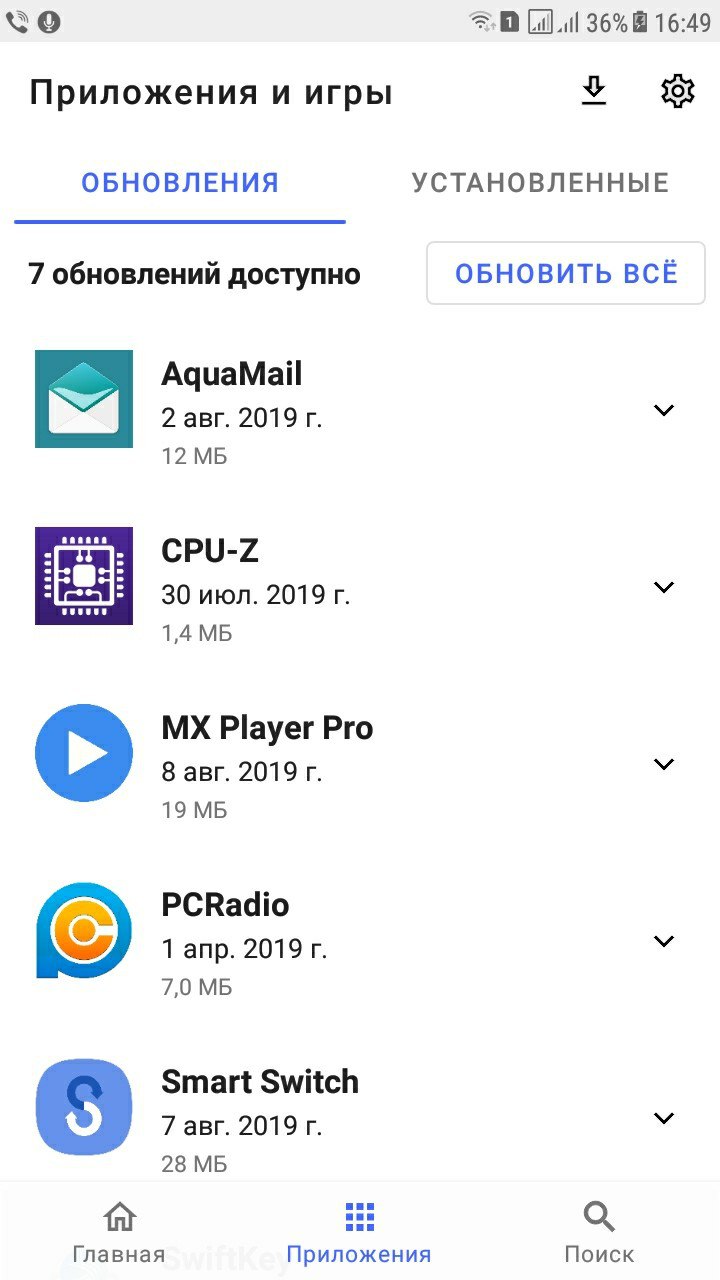Open the Поиск tab
720x1280 pixels.
599,1232
